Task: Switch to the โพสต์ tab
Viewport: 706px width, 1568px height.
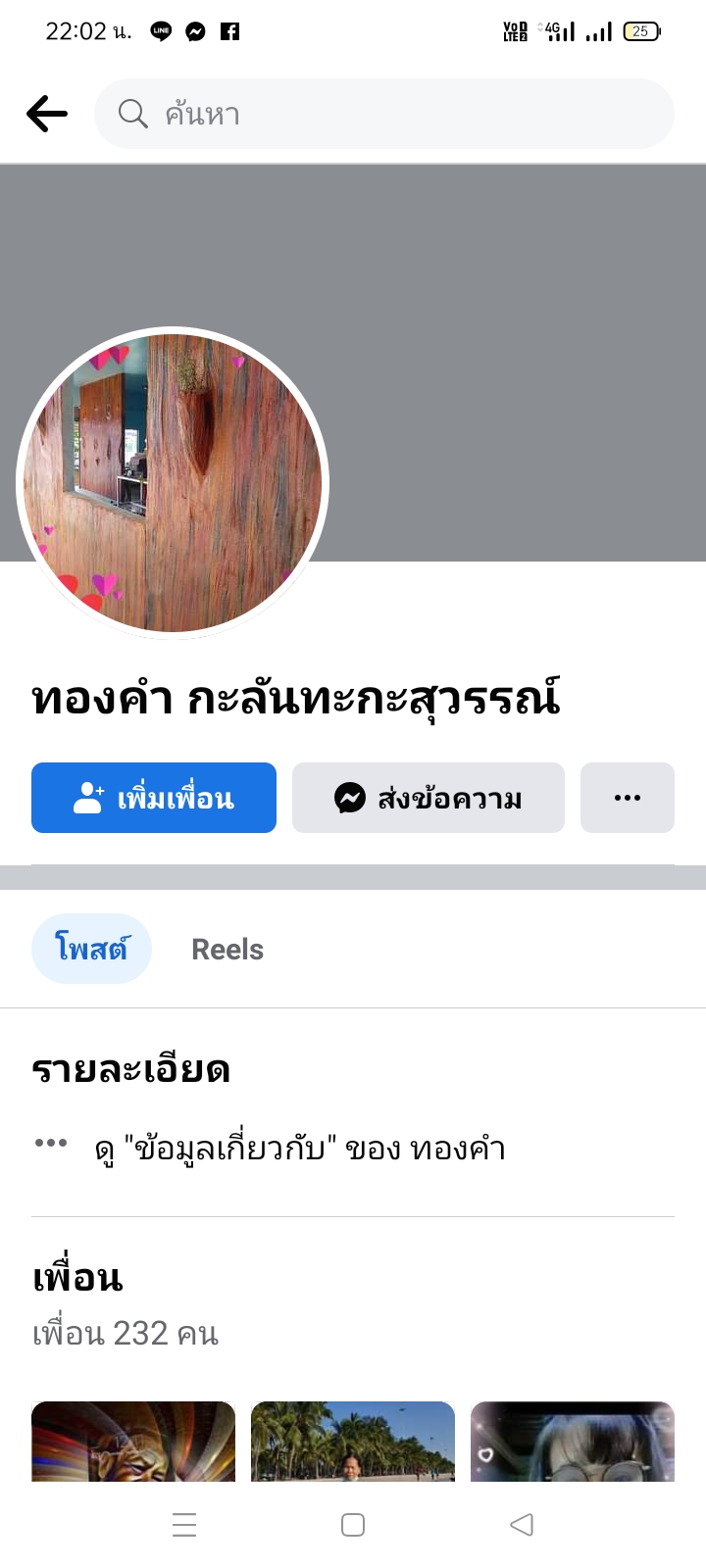Action: pos(91,949)
